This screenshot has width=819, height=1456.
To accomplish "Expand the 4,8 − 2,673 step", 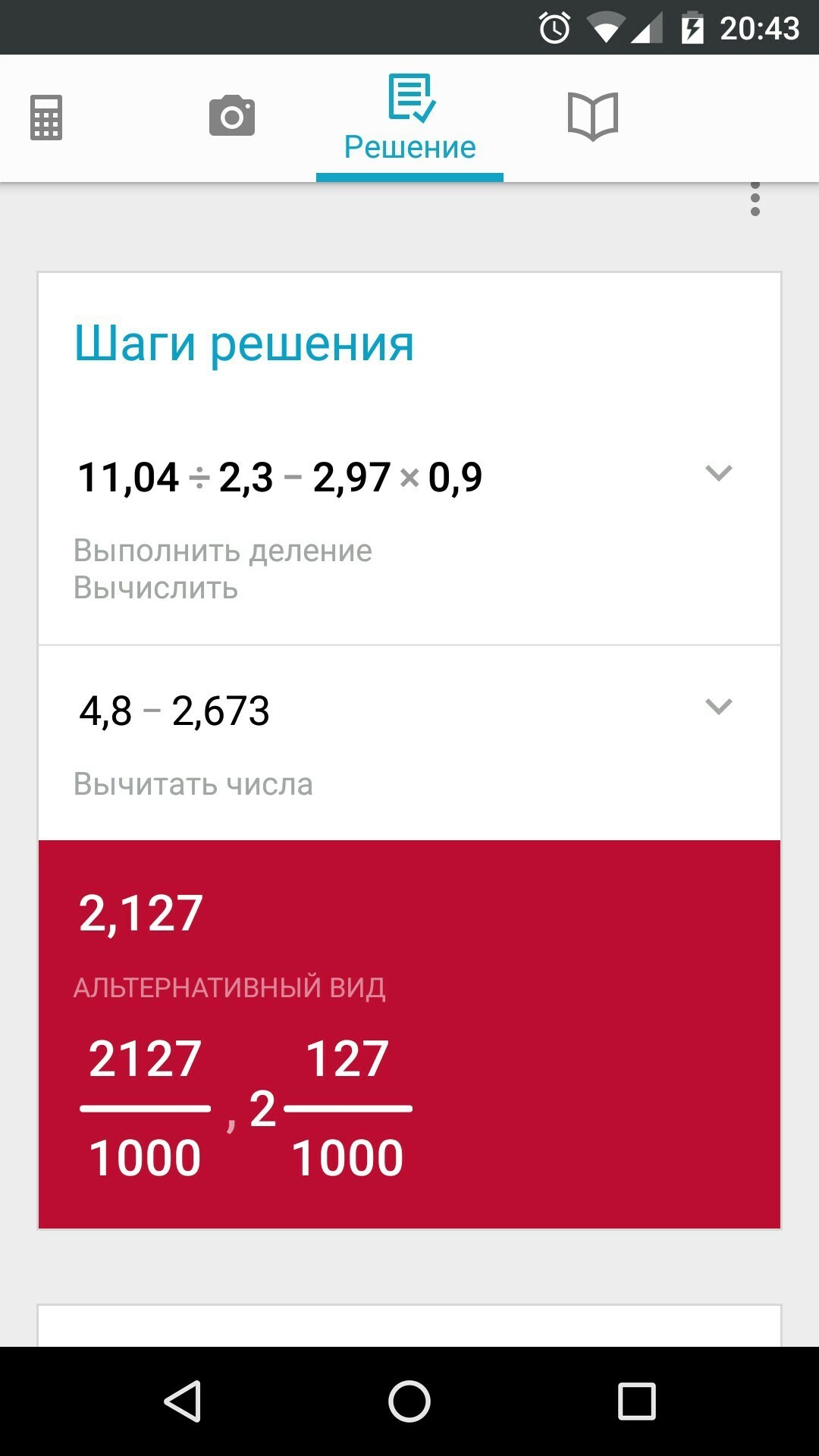I will 718,707.
